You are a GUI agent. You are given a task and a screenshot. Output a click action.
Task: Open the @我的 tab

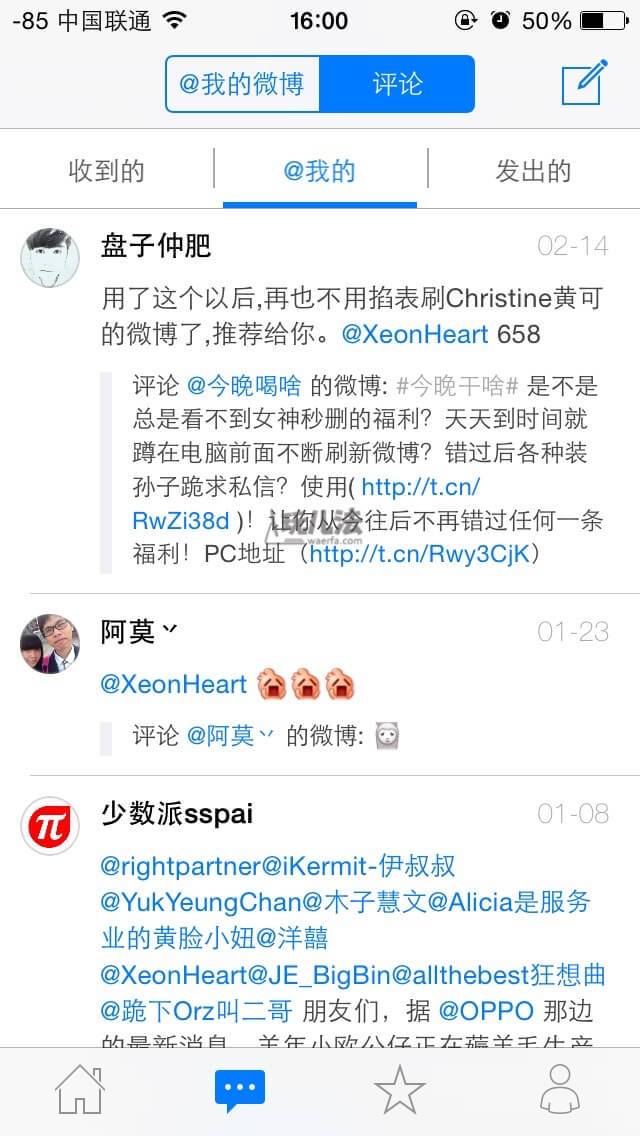pos(319,171)
